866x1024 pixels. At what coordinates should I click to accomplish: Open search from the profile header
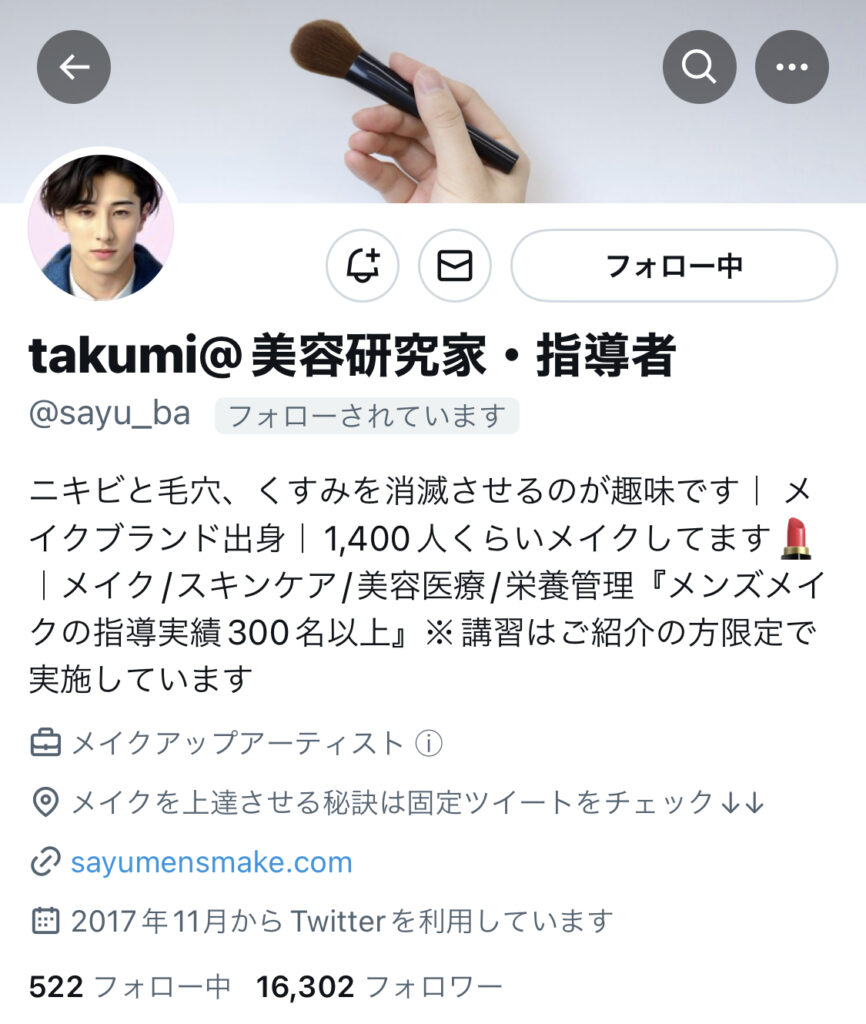click(699, 67)
